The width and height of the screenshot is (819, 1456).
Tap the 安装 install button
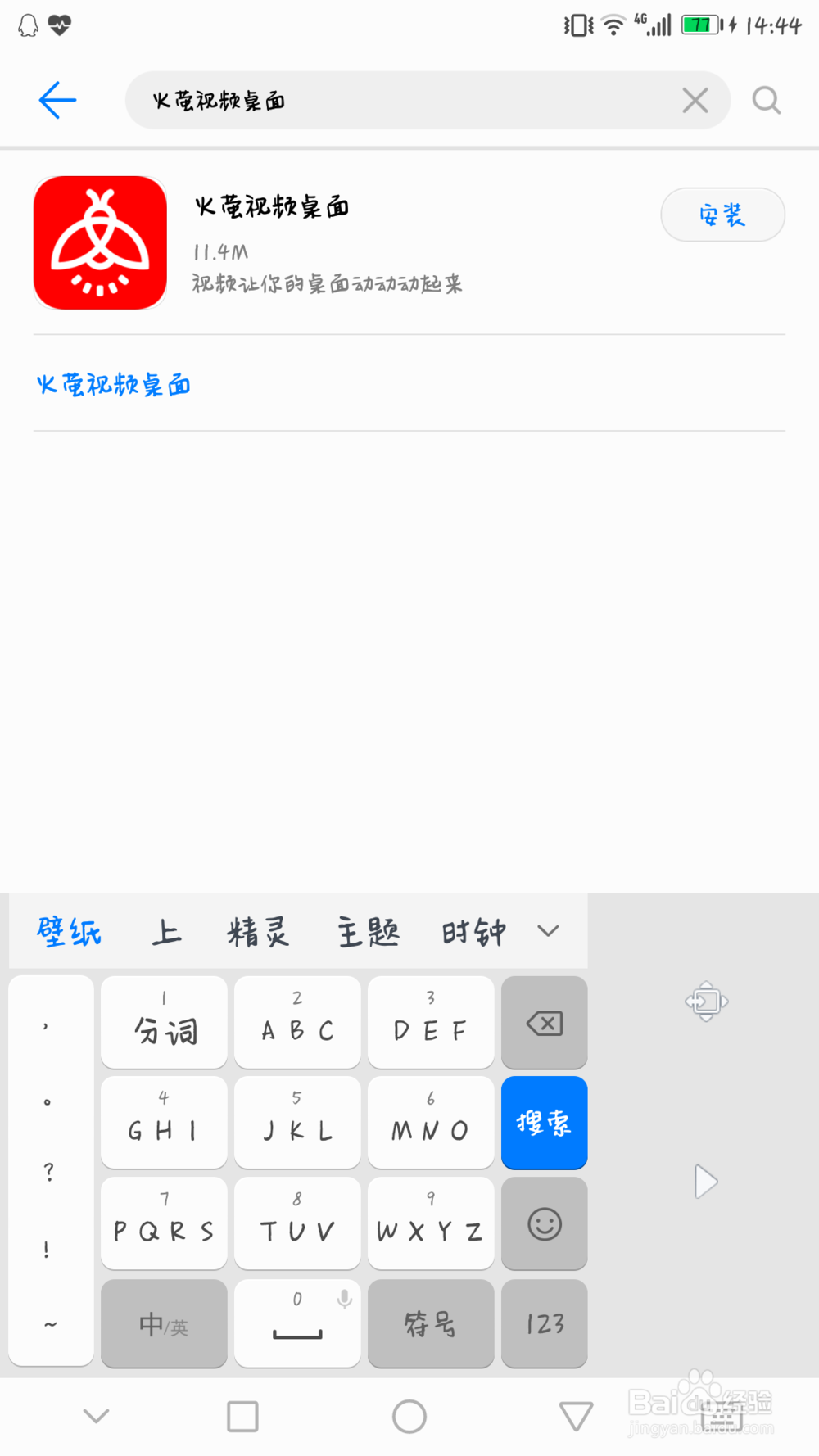tap(722, 215)
